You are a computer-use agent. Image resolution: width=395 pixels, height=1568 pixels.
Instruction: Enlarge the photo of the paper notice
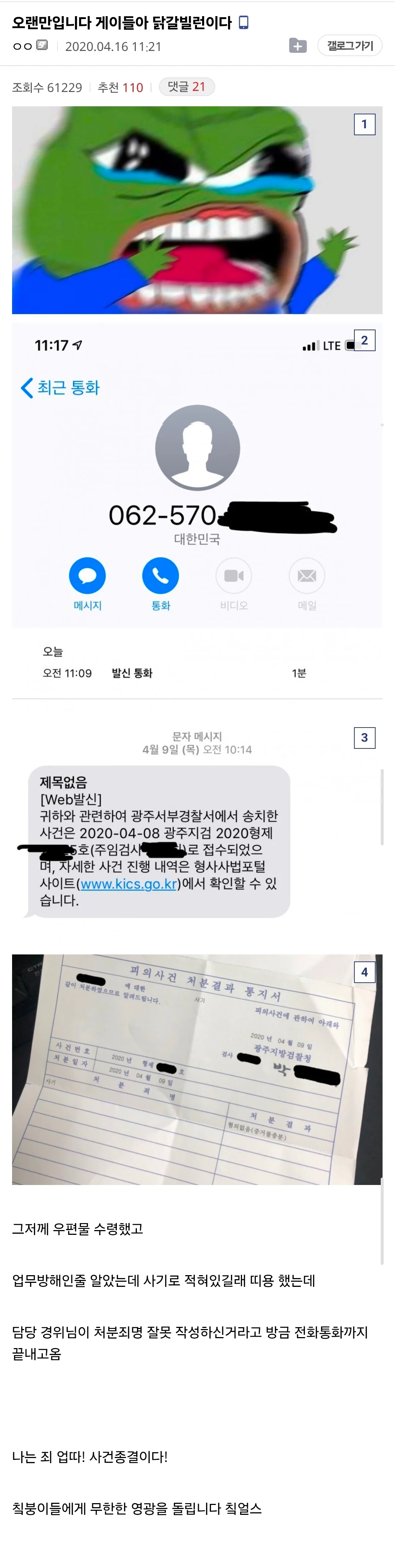tap(197, 1070)
